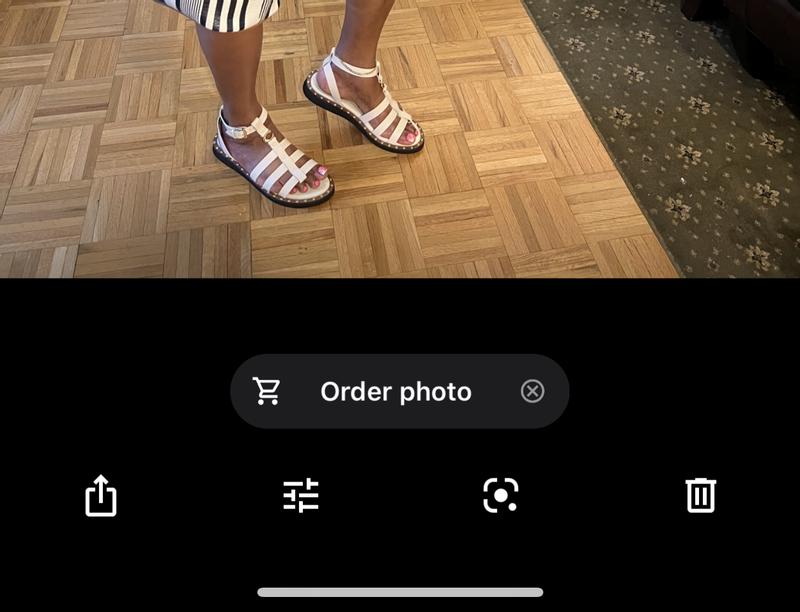Screen dimensions: 800x612
Task: Open the photo edit adjustments
Action: [301, 495]
